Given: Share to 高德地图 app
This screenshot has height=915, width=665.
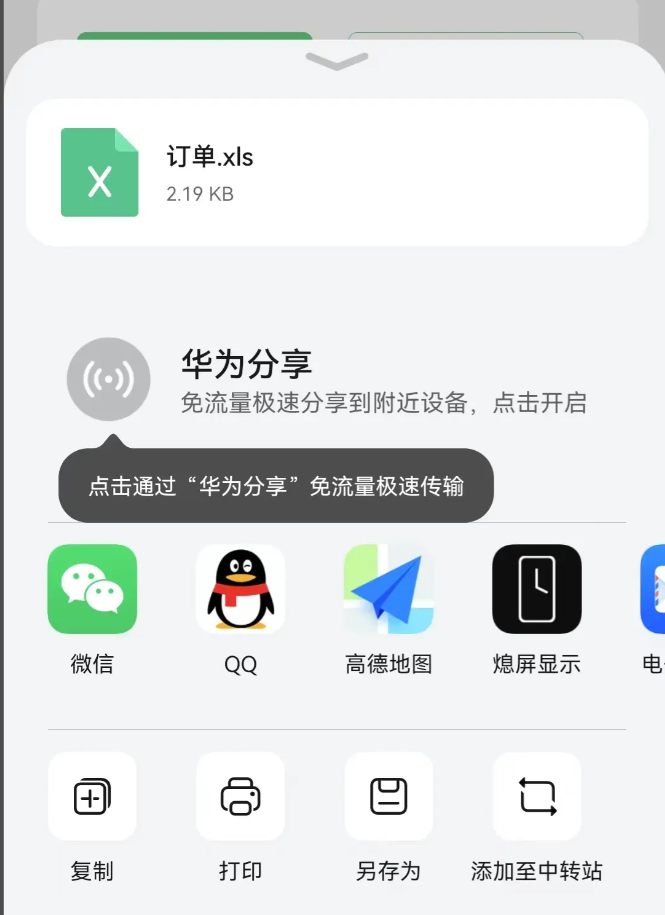Looking at the screenshot, I should [388, 589].
